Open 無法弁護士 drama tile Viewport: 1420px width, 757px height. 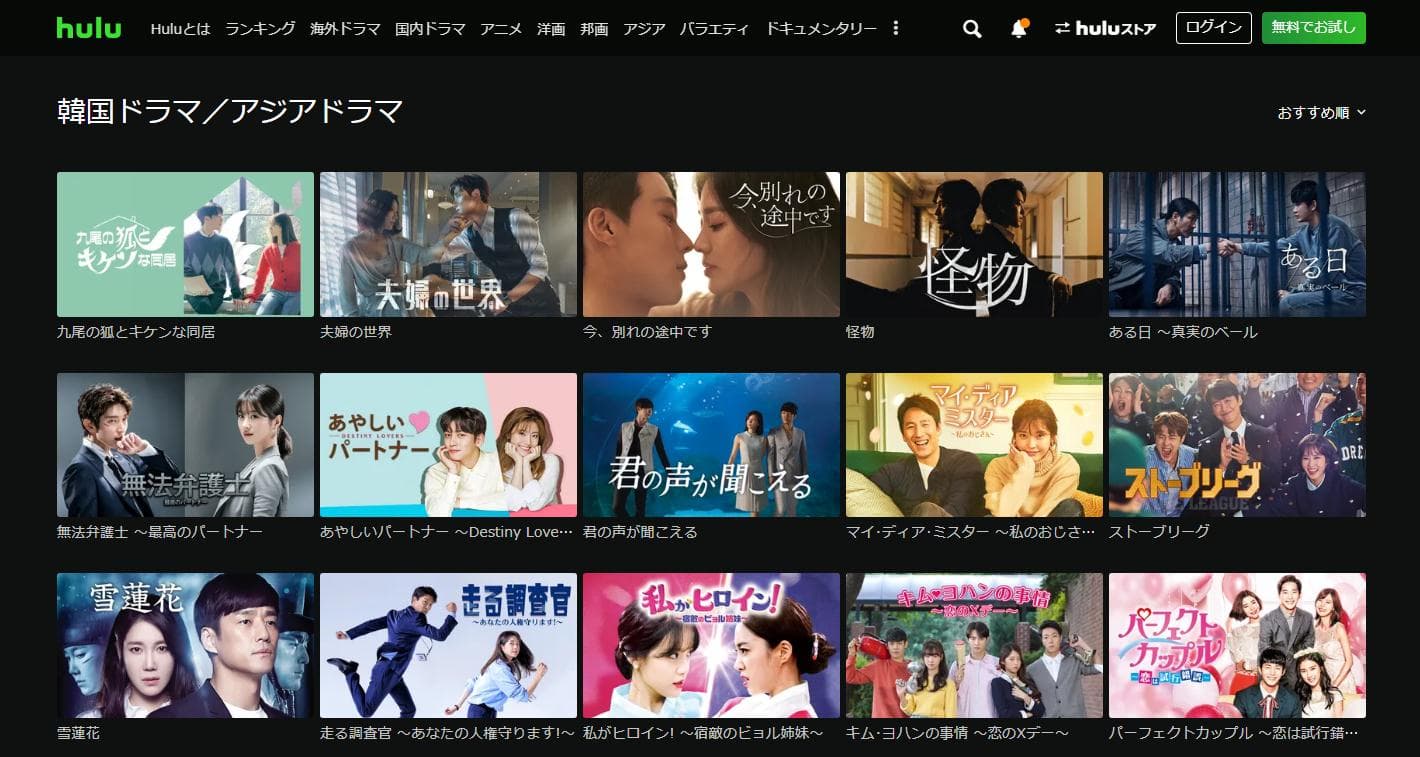coord(185,445)
